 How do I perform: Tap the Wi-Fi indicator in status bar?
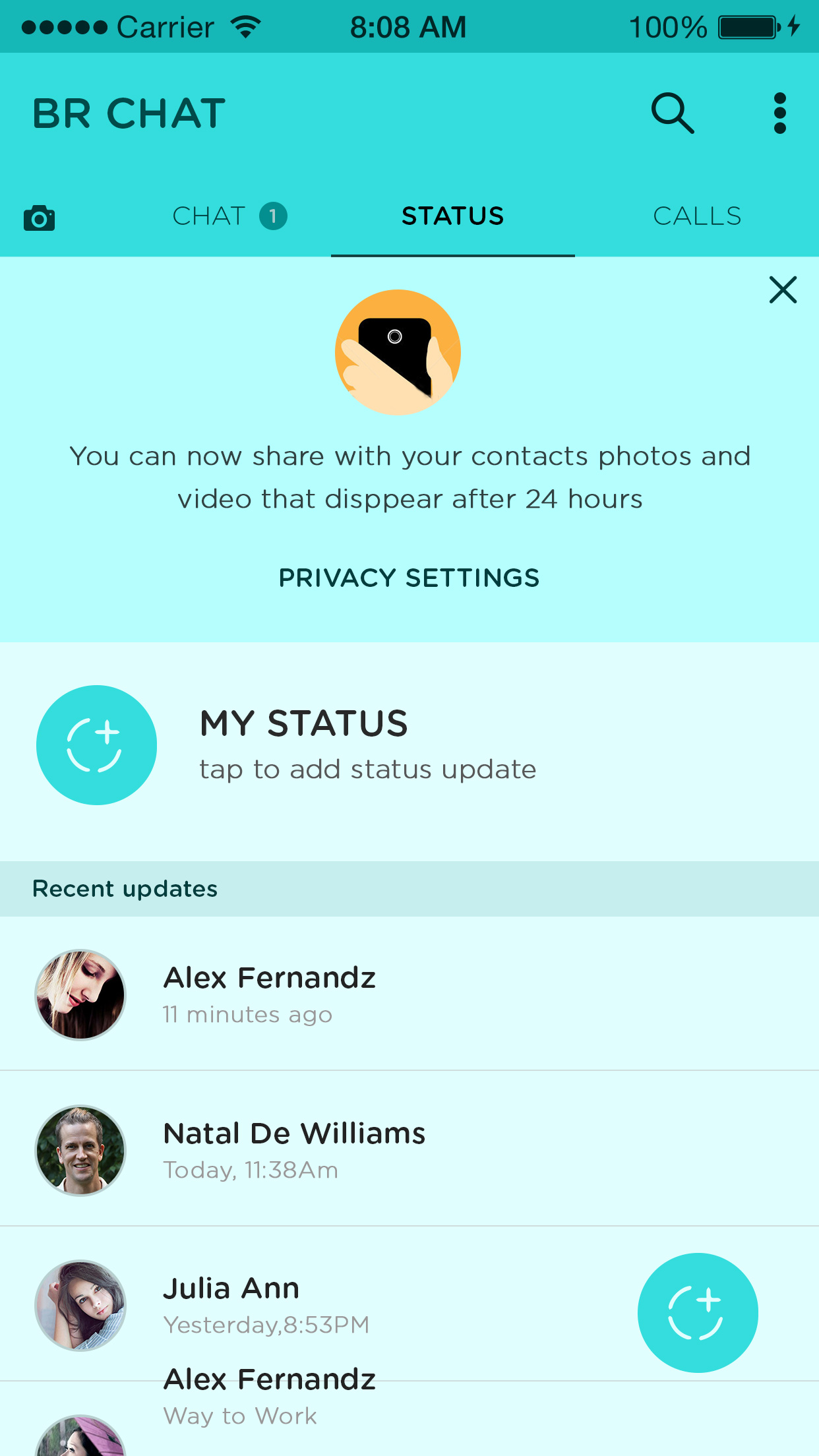click(245, 26)
